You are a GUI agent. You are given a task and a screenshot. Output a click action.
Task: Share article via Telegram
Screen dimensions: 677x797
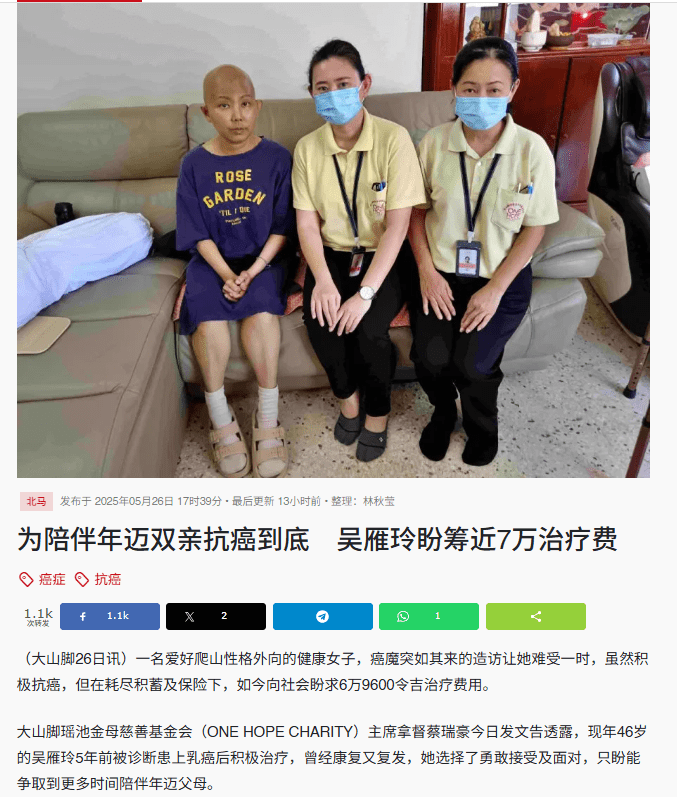click(x=322, y=616)
